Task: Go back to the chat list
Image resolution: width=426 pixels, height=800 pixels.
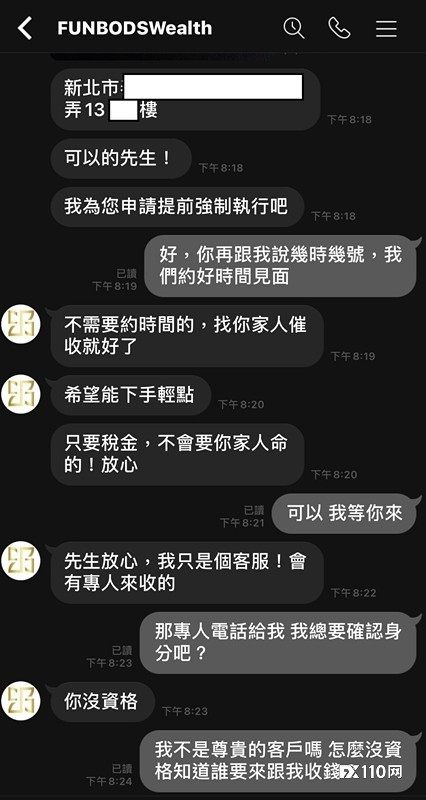Action: pos(24,28)
